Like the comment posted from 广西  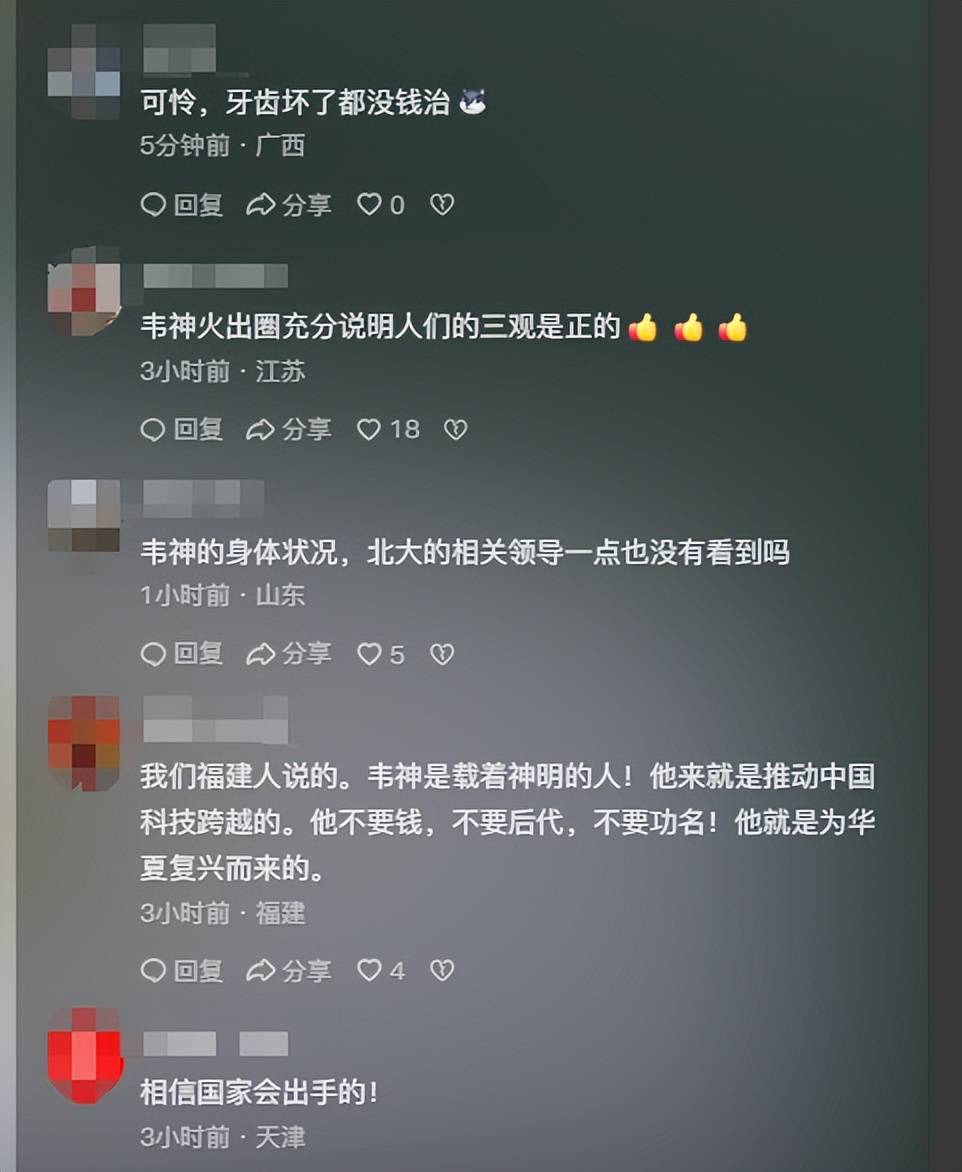pos(370,205)
